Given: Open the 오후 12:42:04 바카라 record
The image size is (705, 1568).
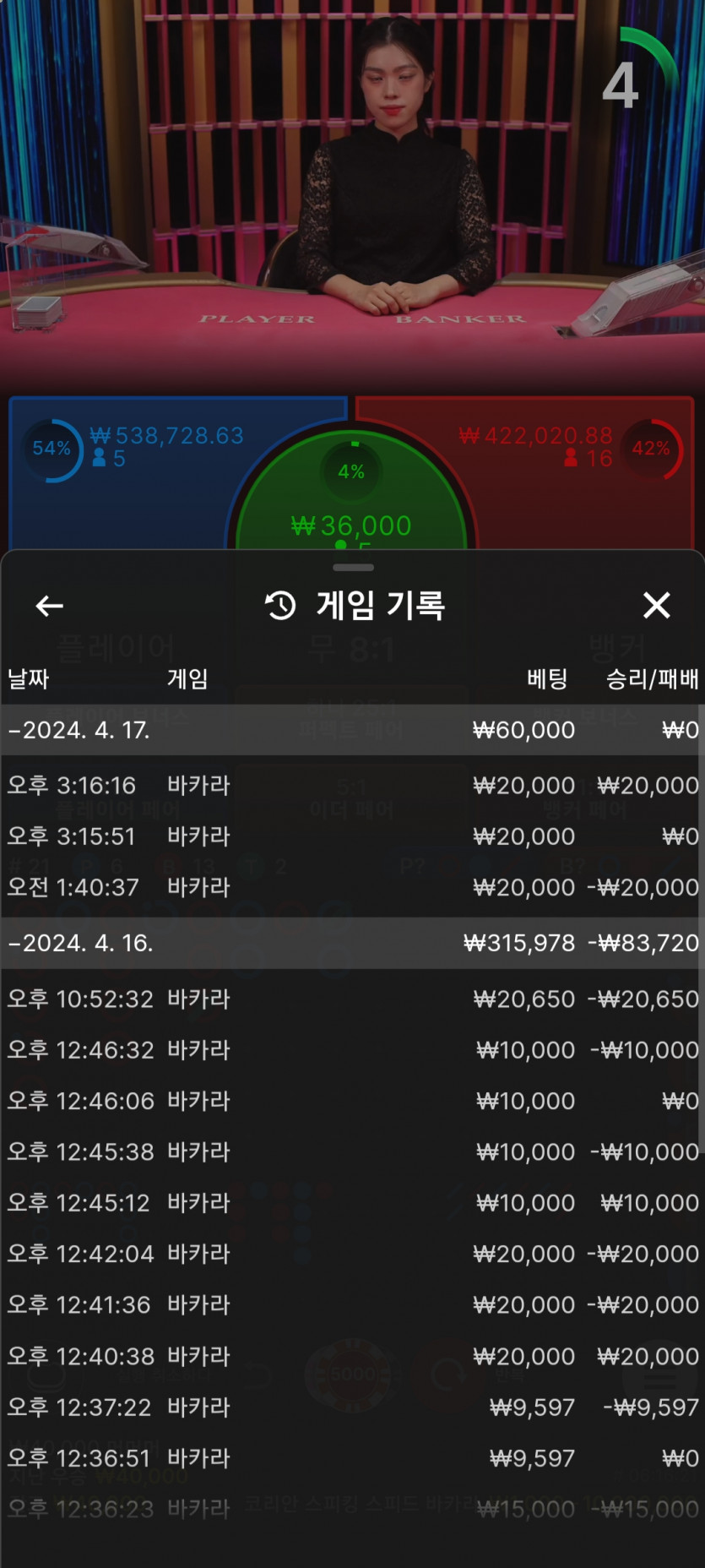Looking at the screenshot, I should [352, 1254].
